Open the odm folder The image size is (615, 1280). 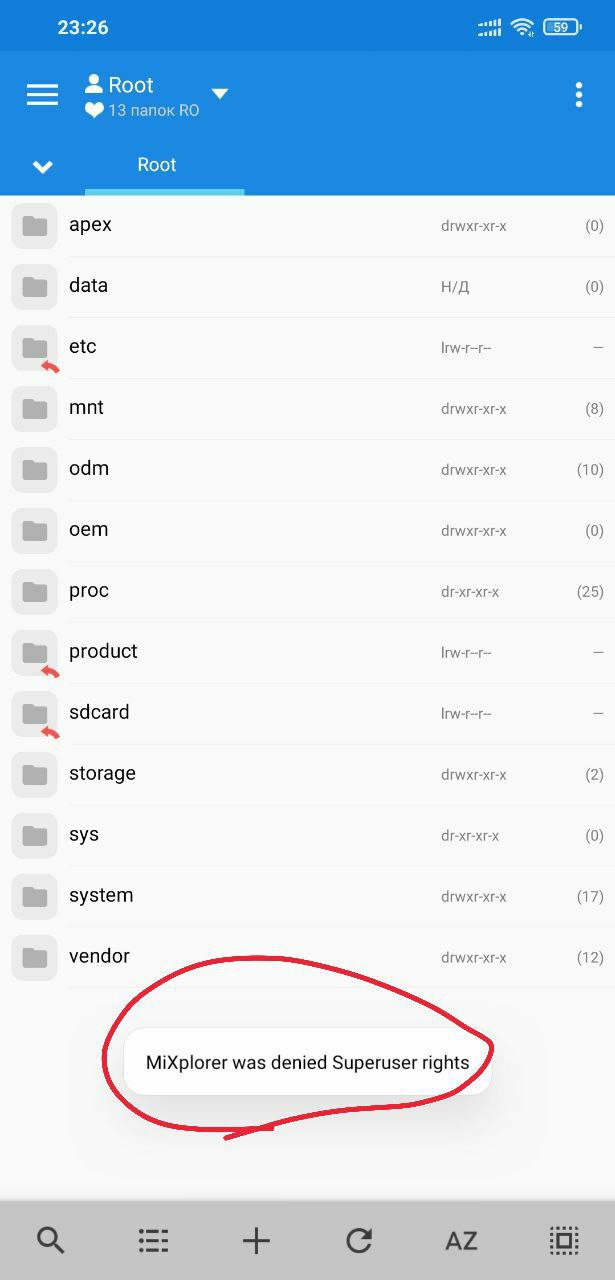pyautogui.click(x=307, y=470)
